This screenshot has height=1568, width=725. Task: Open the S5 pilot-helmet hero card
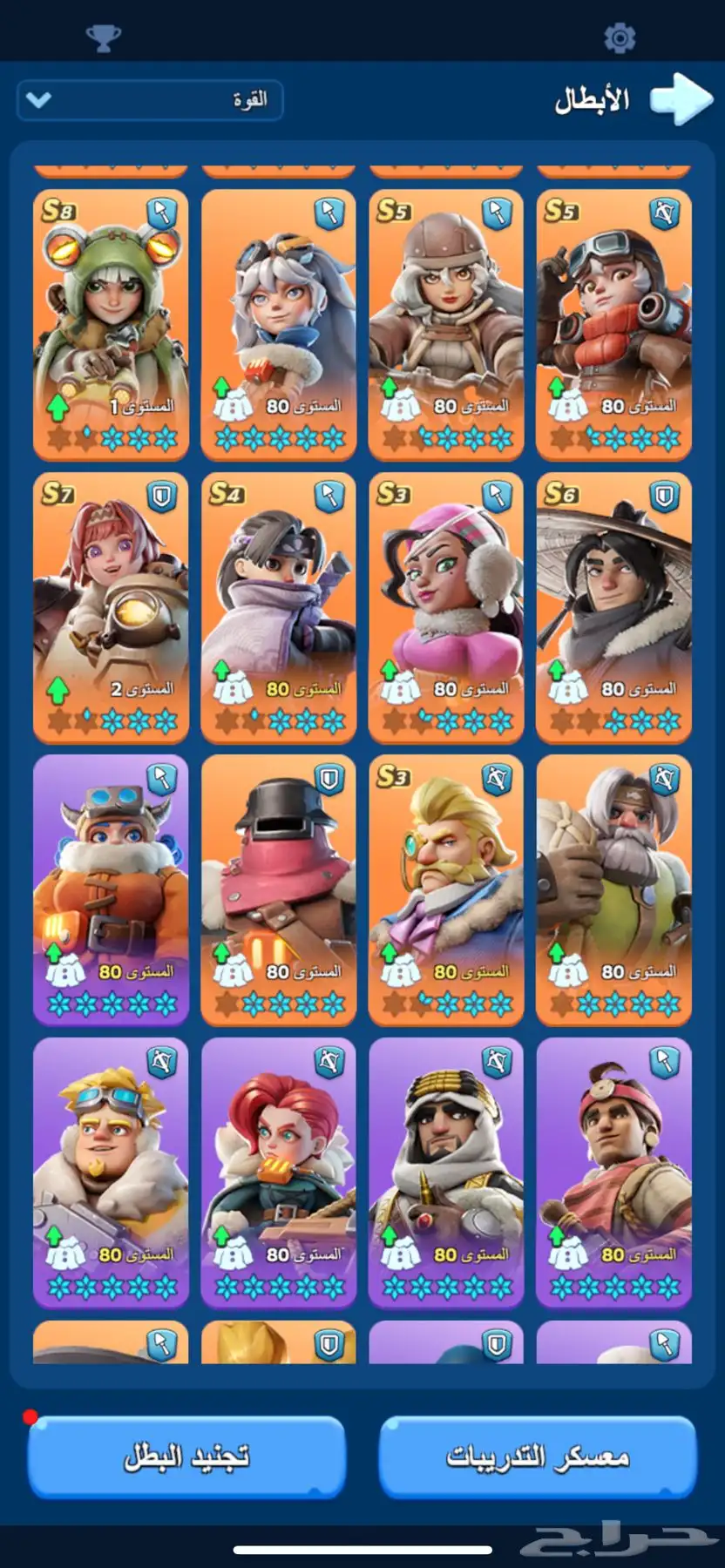coord(446,324)
